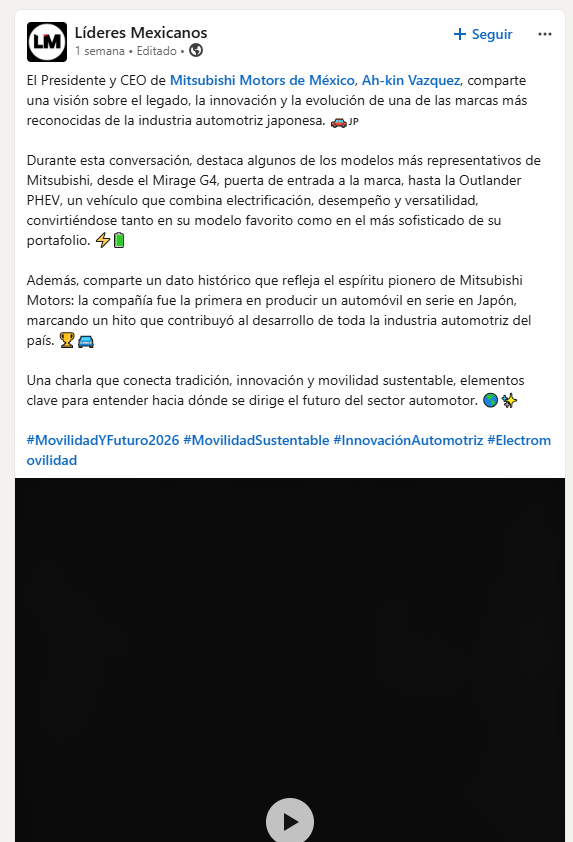This screenshot has height=842, width=573.
Task: Follow Líderes Mexicanos with Seguir button
Action: tap(483, 34)
